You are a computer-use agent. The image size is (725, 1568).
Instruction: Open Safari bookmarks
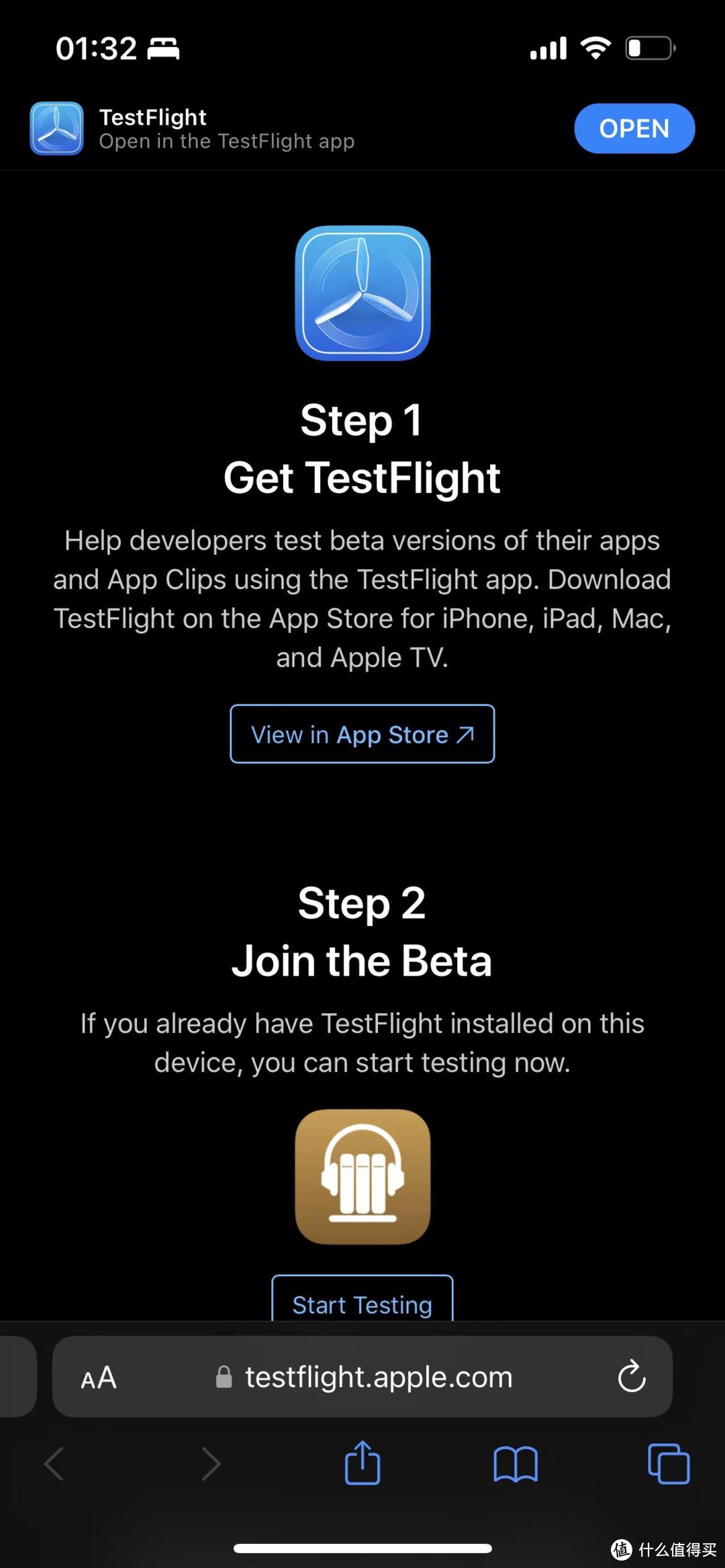pyautogui.click(x=515, y=1463)
